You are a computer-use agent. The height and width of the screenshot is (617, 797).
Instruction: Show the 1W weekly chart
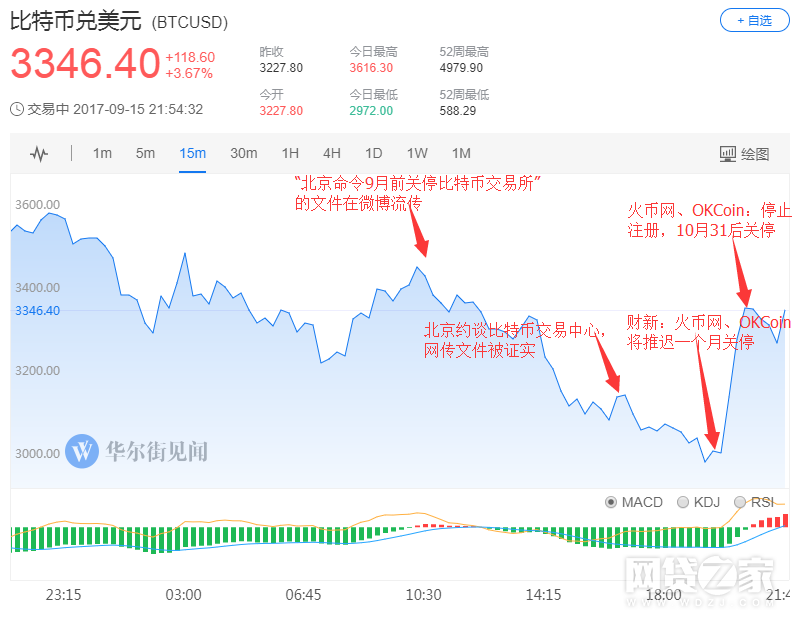coord(417,153)
